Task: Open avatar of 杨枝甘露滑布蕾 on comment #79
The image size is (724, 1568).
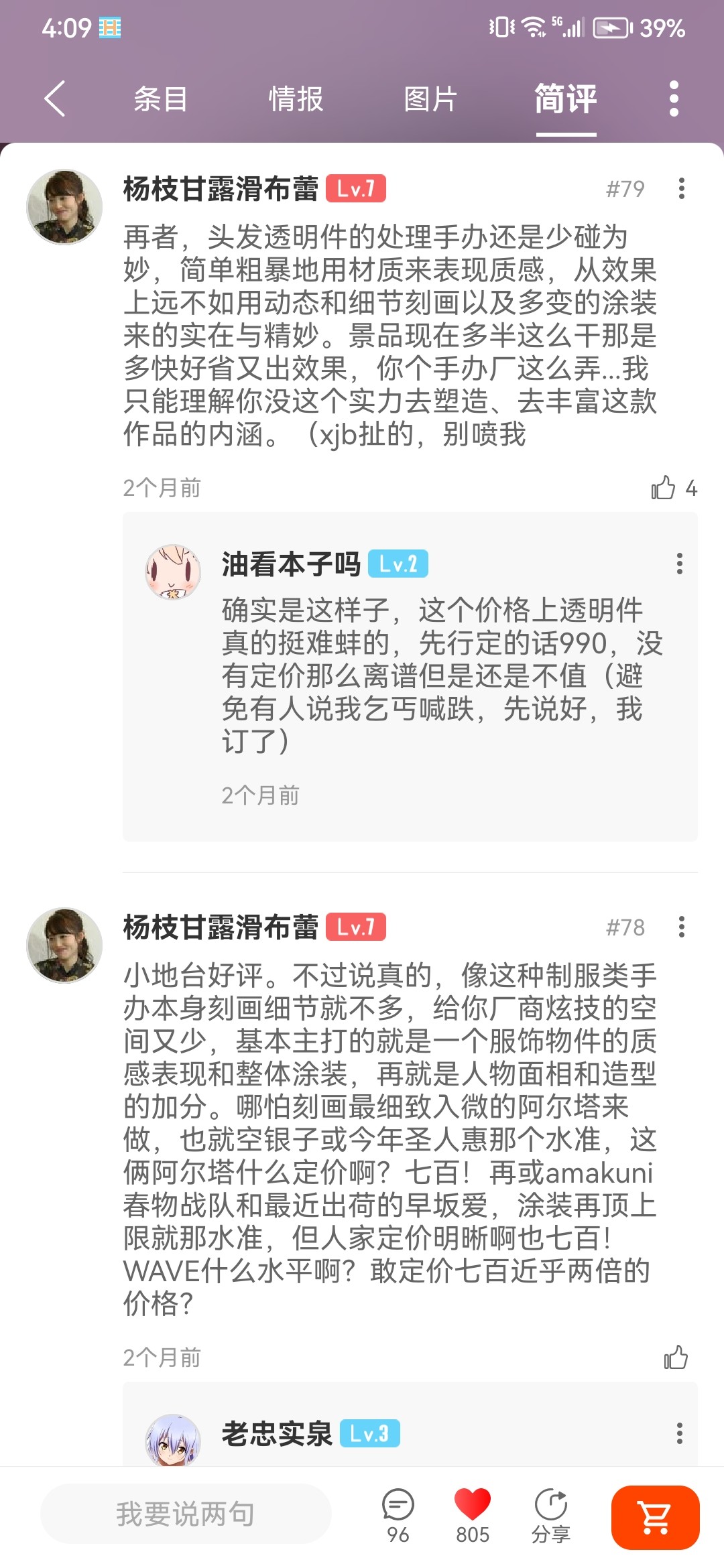Action: [64, 206]
